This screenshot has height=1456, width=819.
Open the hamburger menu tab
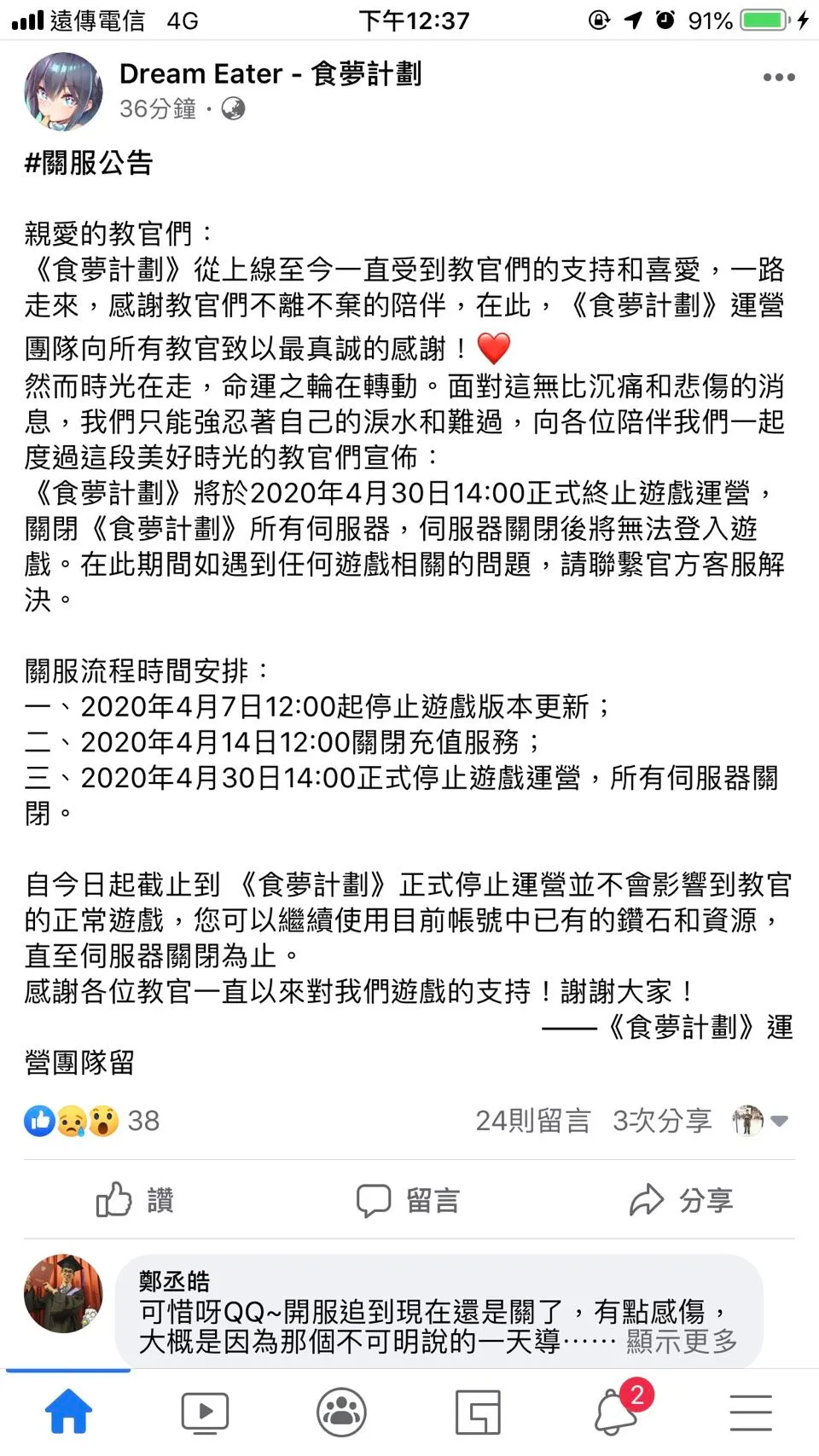(751, 1412)
